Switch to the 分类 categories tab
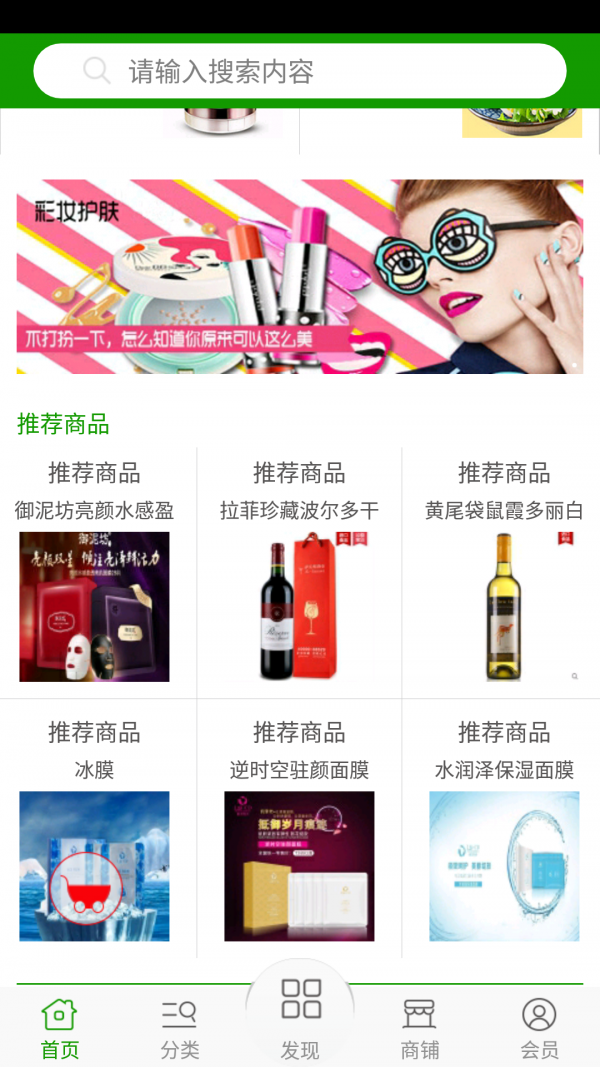The image size is (600, 1067). click(180, 1029)
